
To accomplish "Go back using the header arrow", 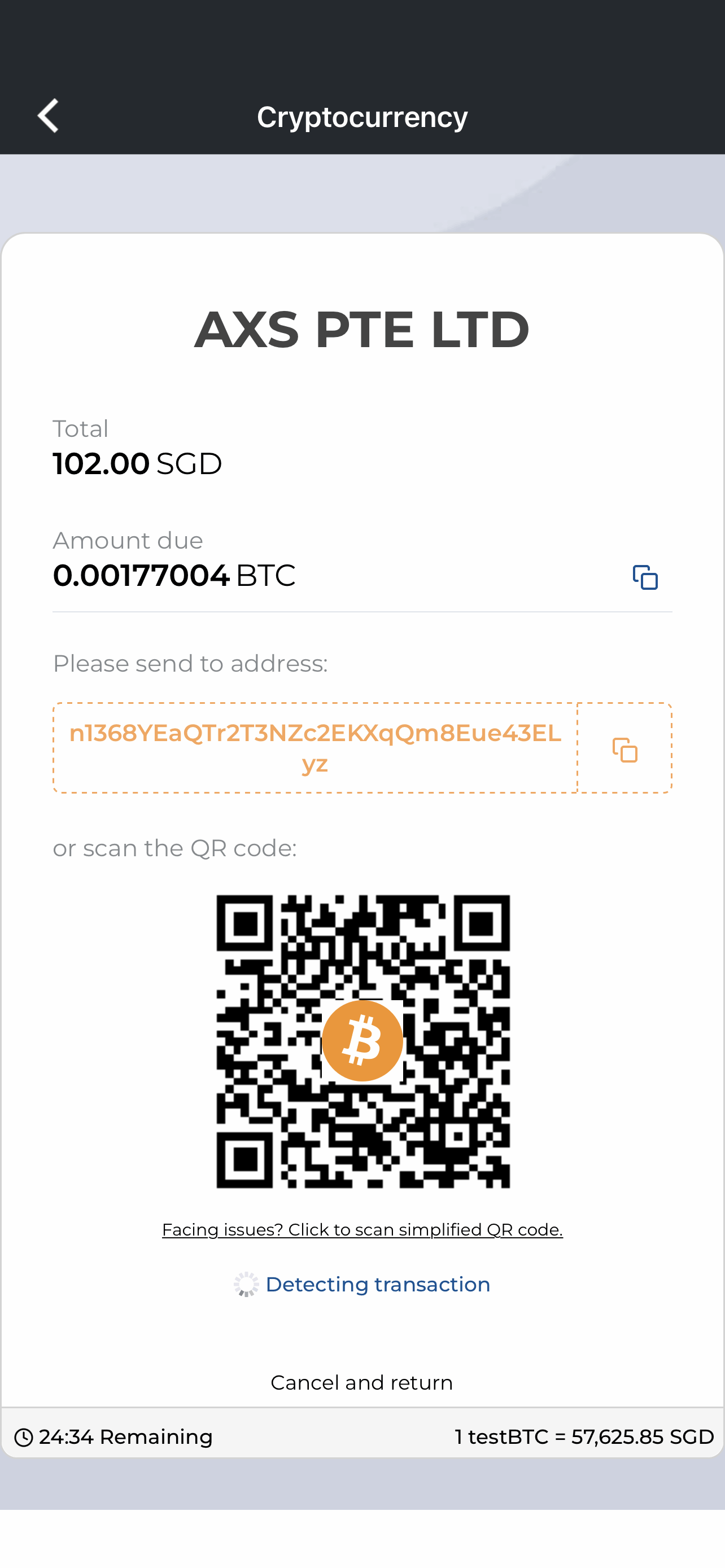I will [48, 116].
